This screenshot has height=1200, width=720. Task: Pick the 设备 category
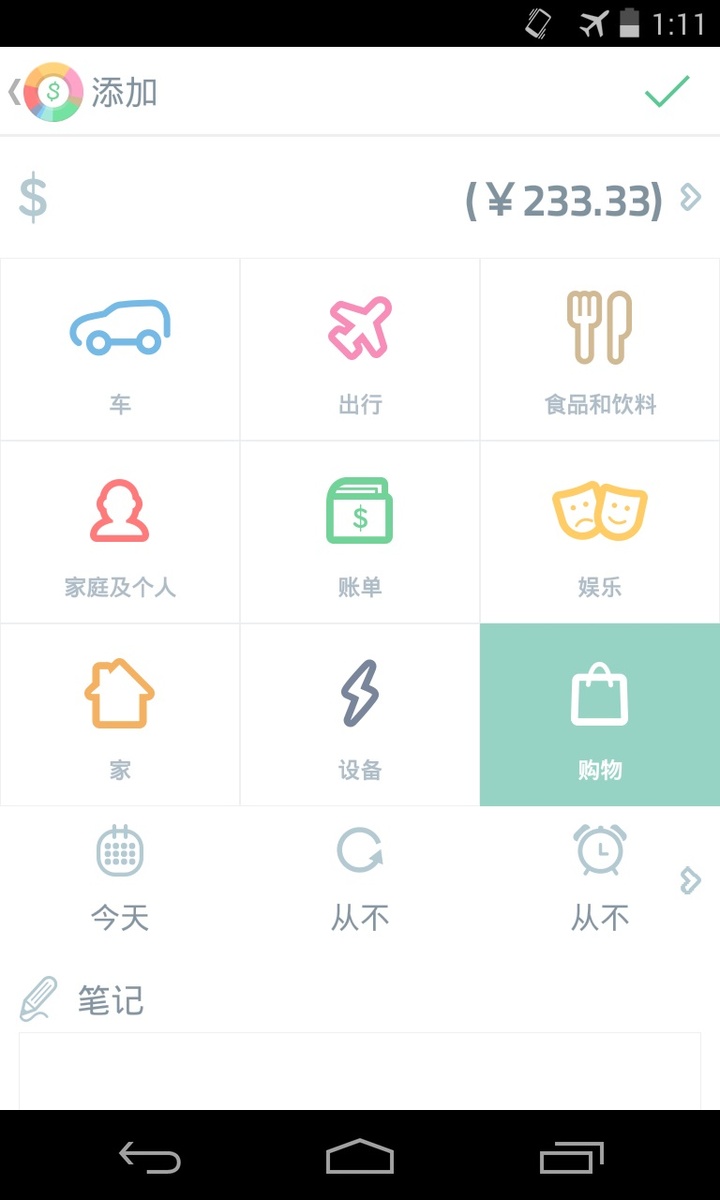(360, 715)
